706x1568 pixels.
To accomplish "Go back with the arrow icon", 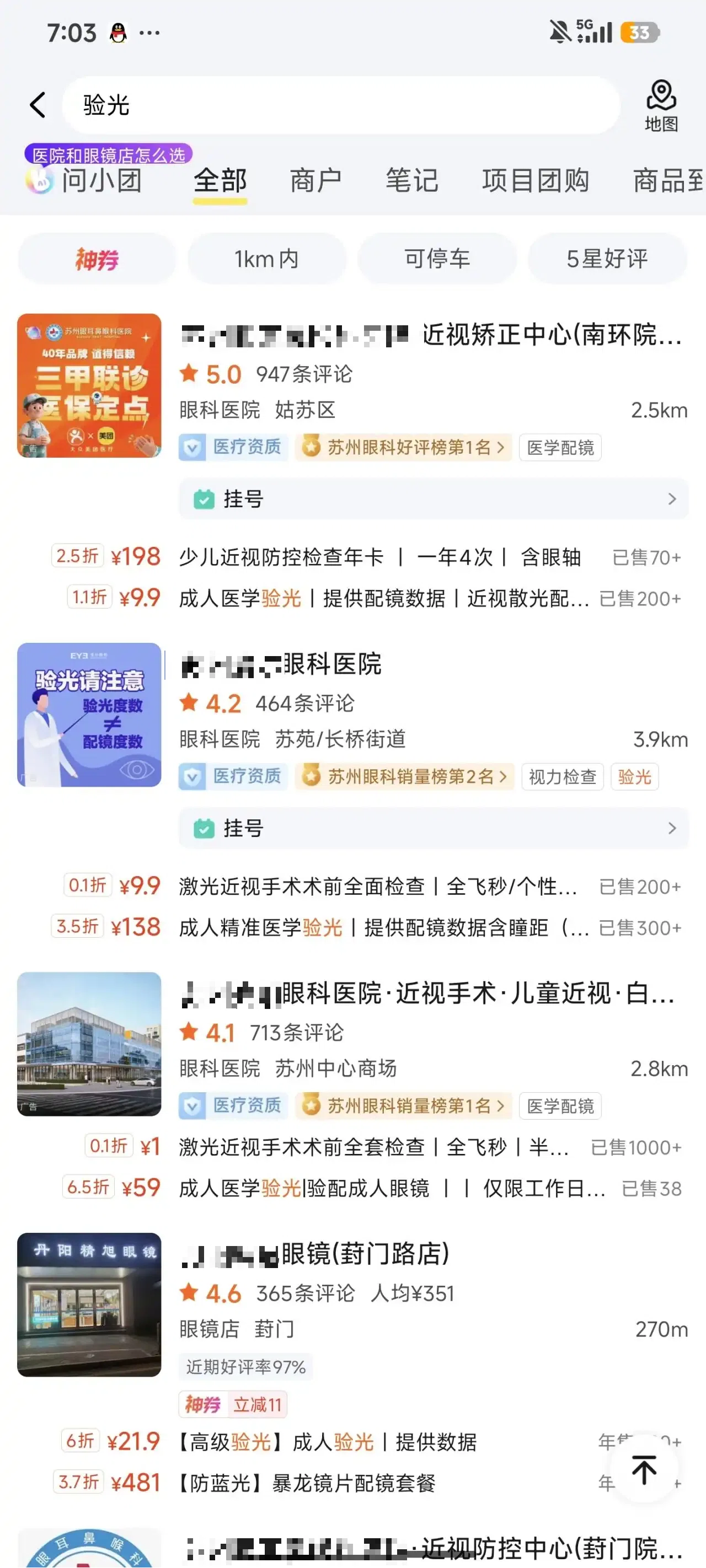I will [x=38, y=105].
